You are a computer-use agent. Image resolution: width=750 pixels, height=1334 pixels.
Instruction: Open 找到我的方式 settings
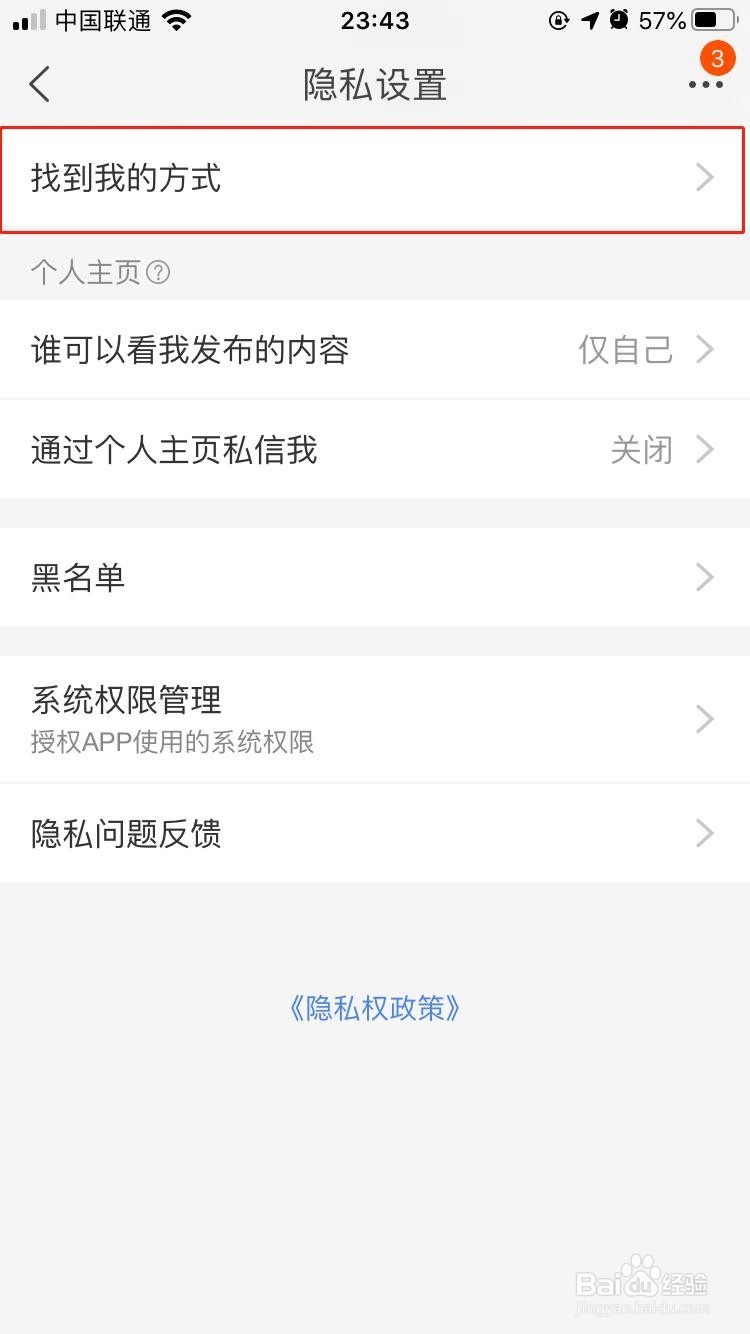[x=375, y=180]
